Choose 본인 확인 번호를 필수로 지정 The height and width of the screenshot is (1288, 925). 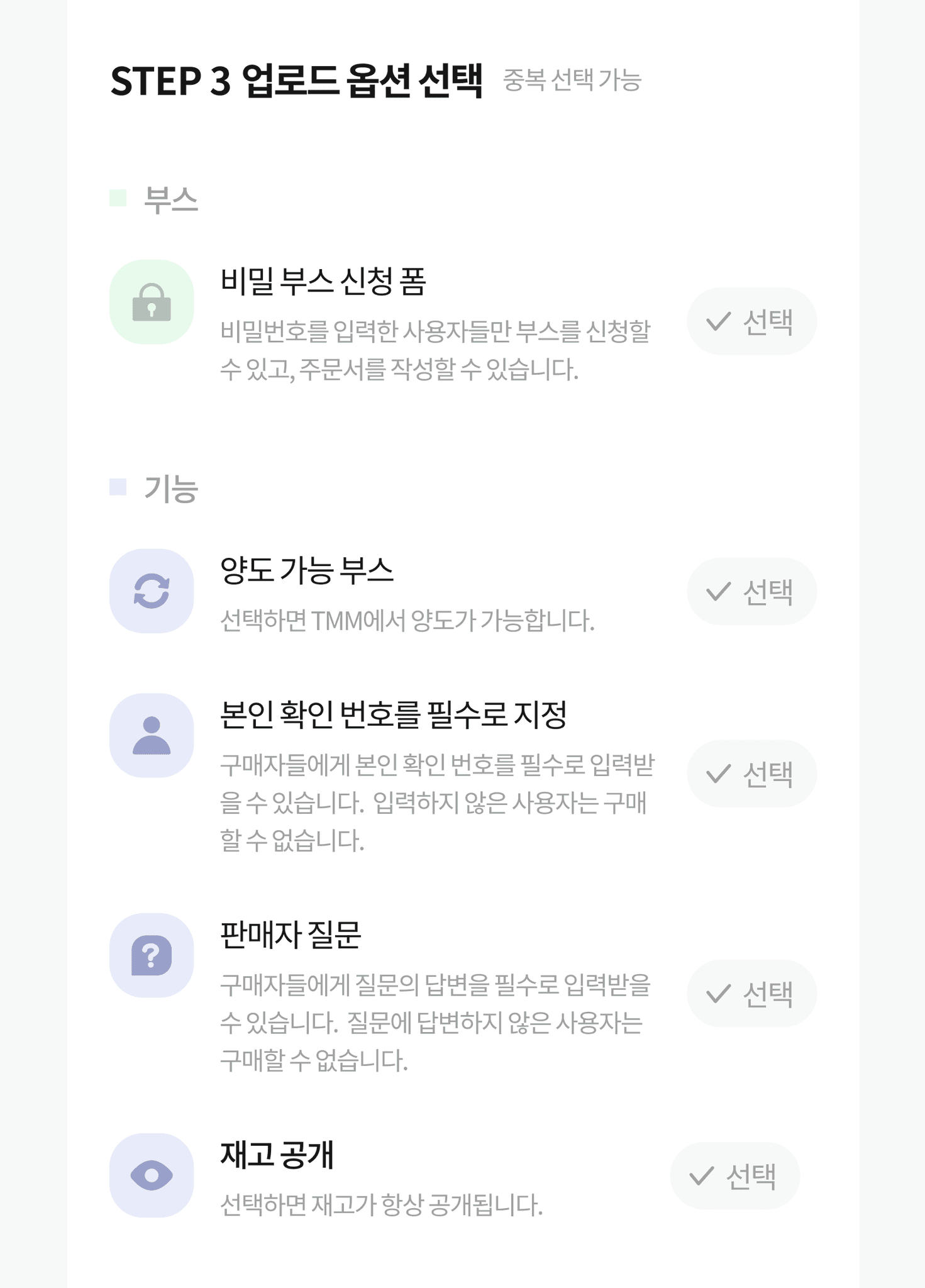751,774
